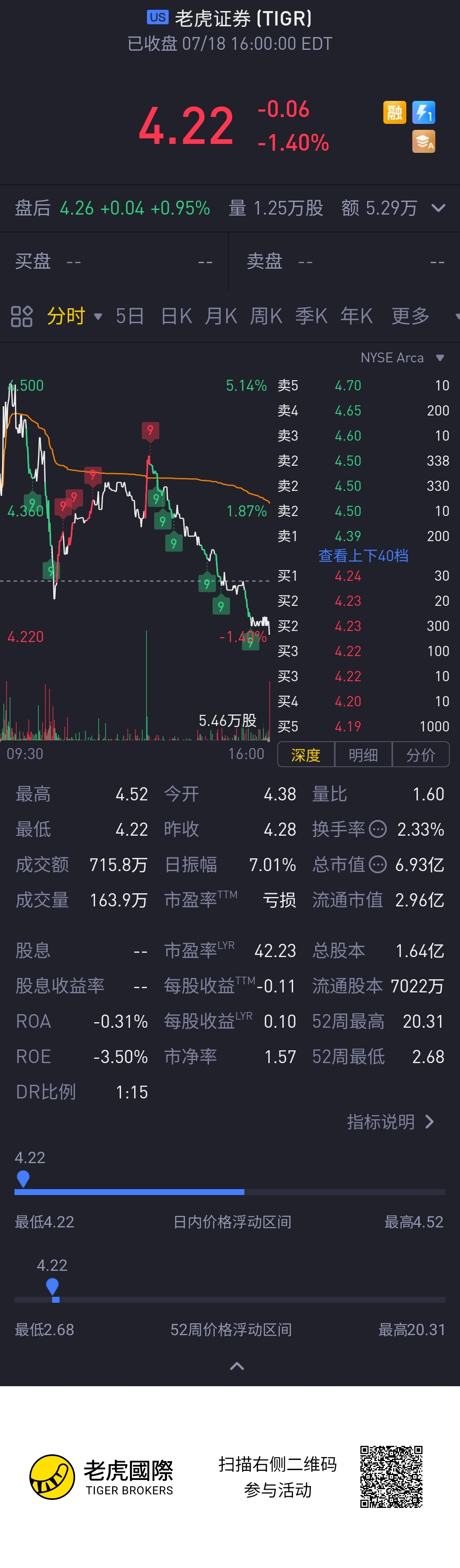The image size is (460, 1568).
Task: Switch to the 5日 chart
Action: click(x=130, y=316)
